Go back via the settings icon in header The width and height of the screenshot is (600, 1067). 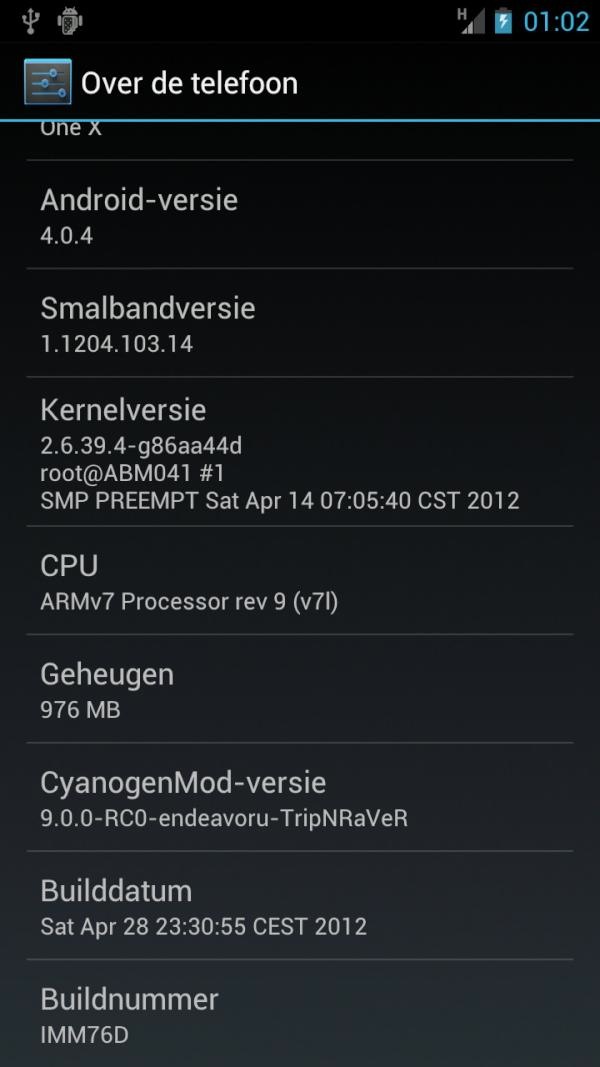click(x=47, y=82)
